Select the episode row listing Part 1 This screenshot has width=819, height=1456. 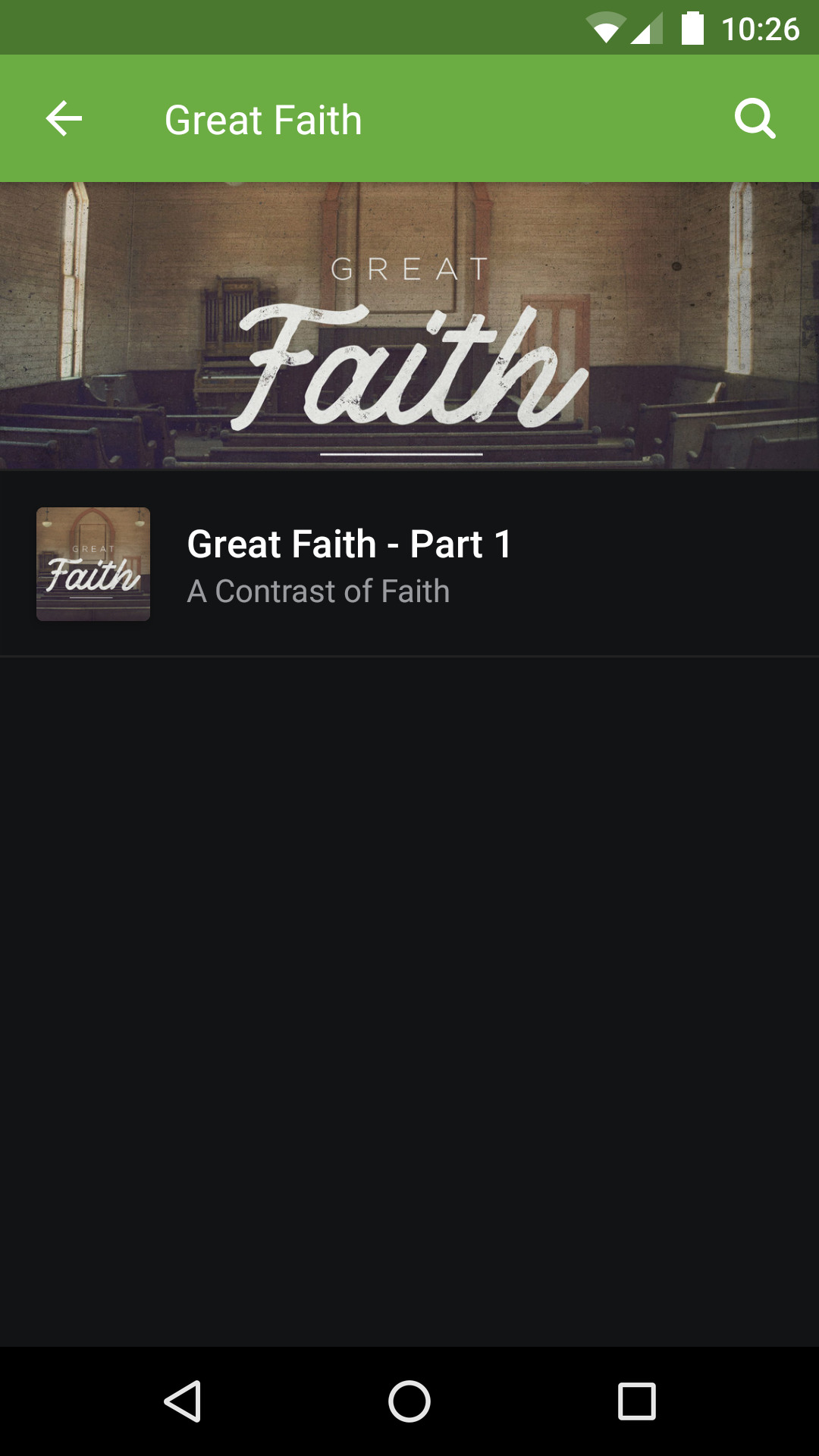(409, 563)
